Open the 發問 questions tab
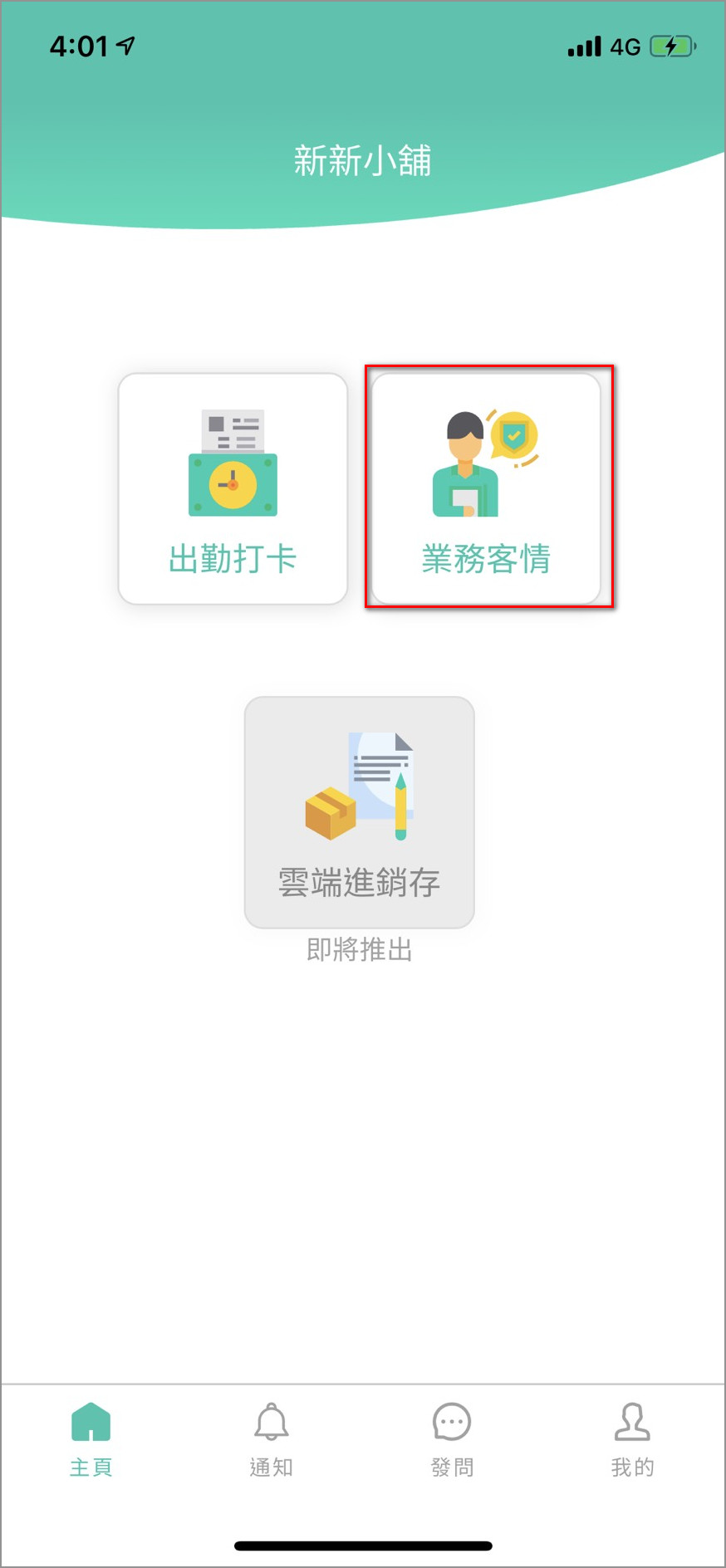The image size is (726, 1568). pyautogui.click(x=452, y=1438)
